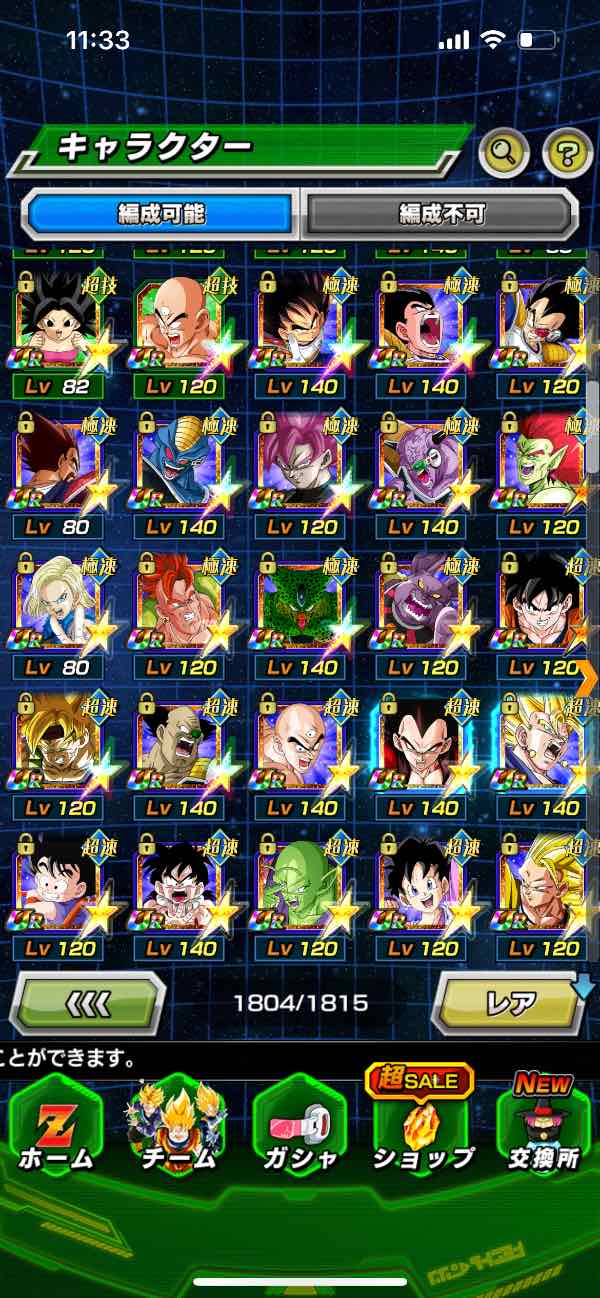
Task: Tap the orange arrow on the right edge
Action: point(587,676)
